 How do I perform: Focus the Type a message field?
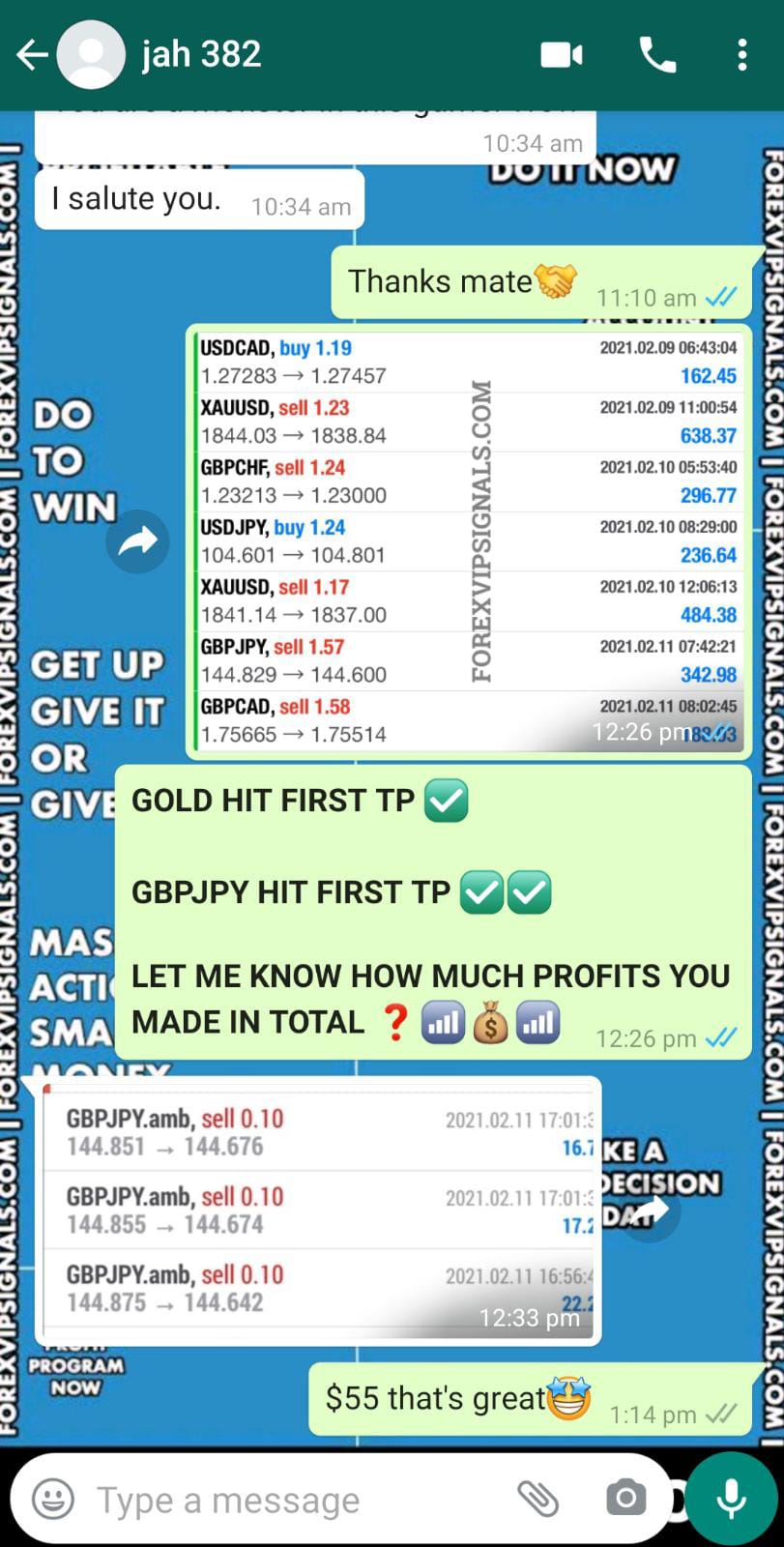[x=290, y=1500]
